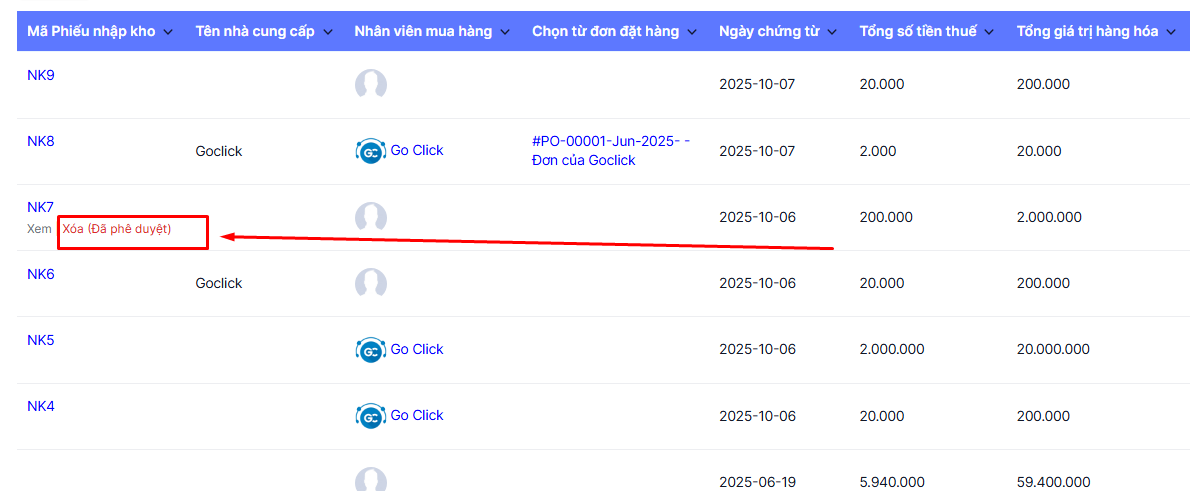Open receipt NK6

[40, 274]
